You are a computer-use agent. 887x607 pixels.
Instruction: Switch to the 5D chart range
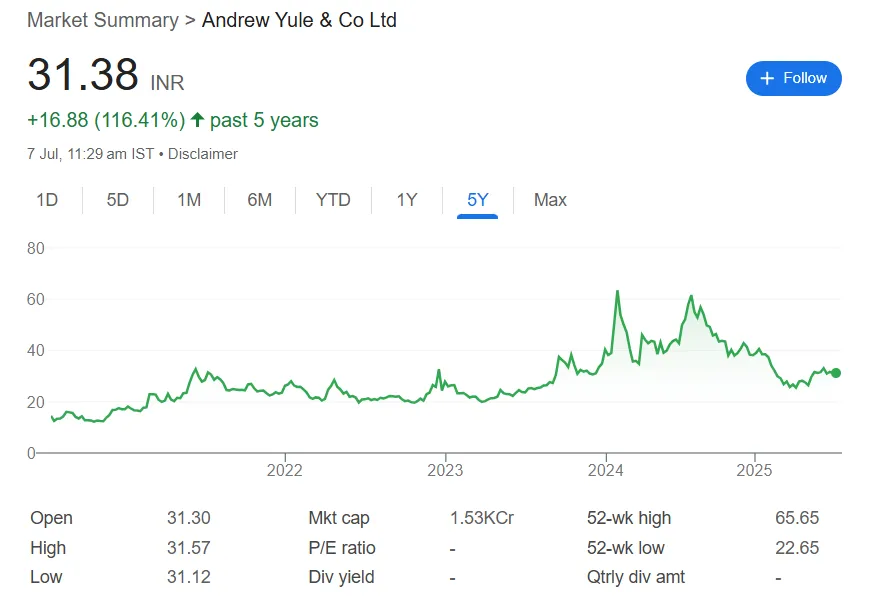(118, 200)
